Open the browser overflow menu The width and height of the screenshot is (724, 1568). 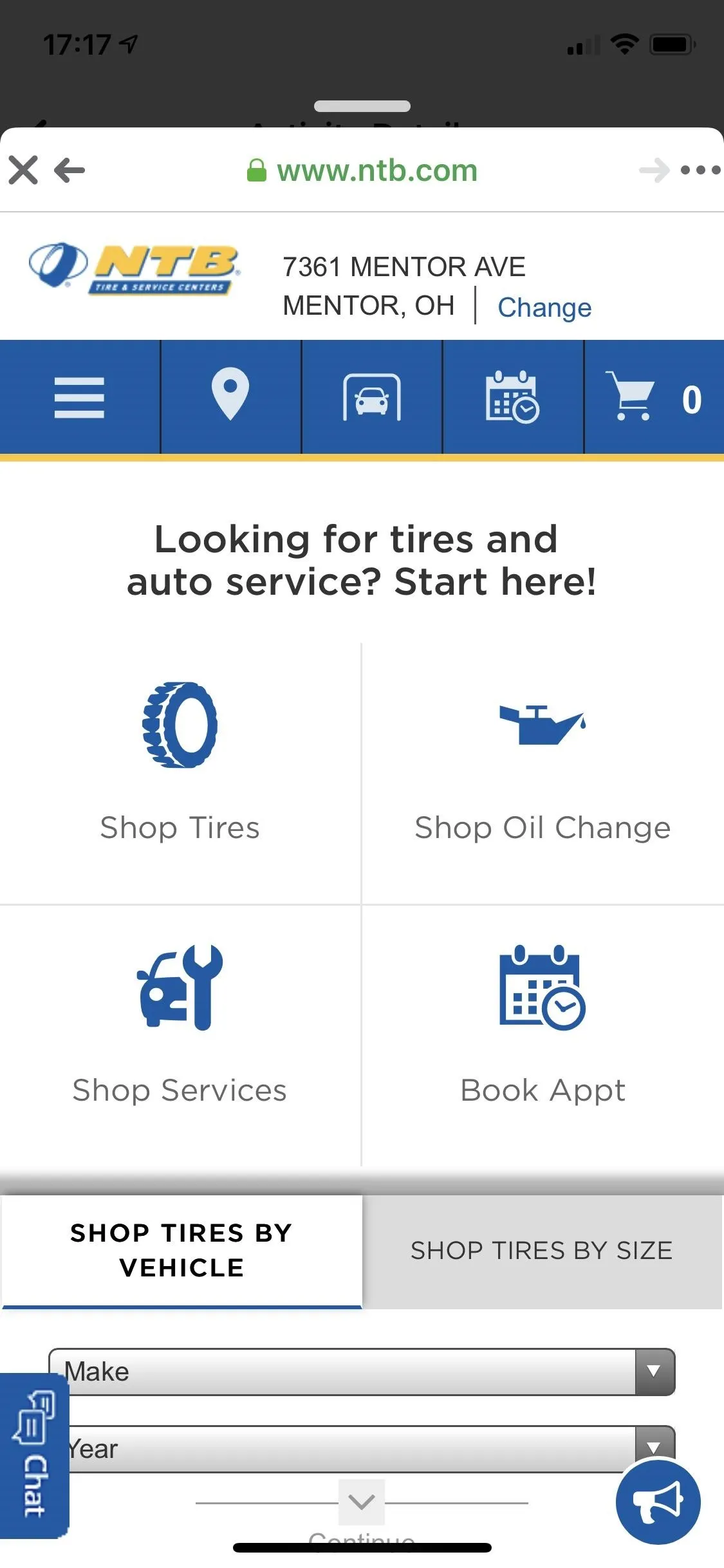pyautogui.click(x=700, y=171)
